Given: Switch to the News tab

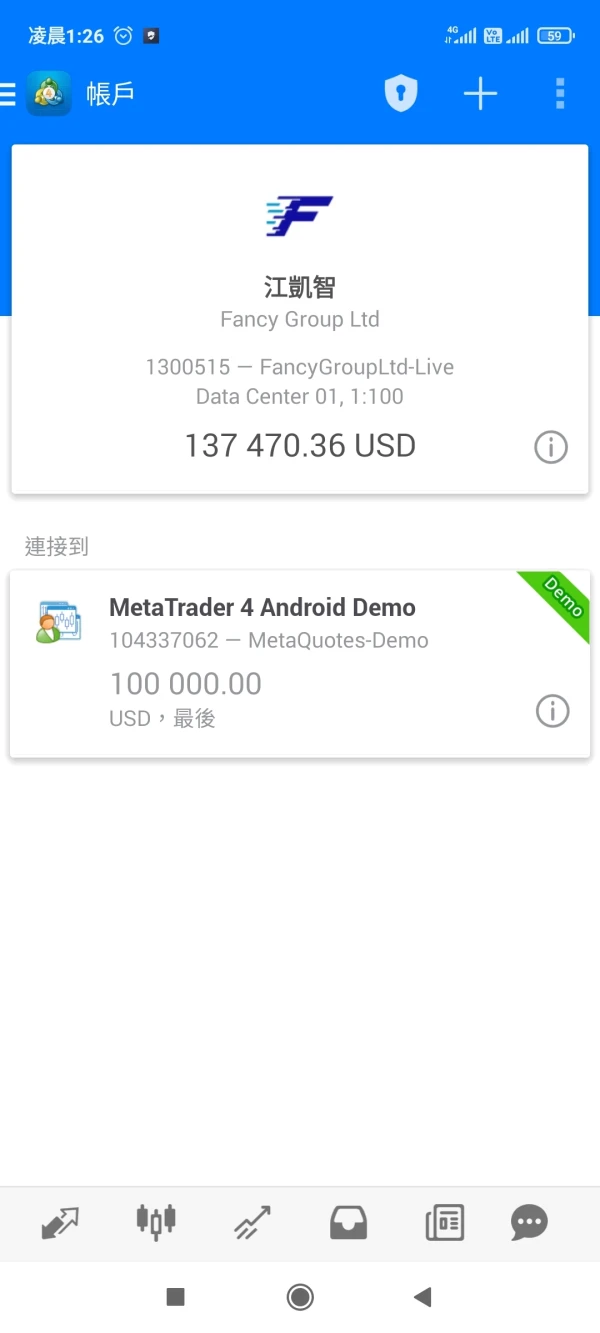Looking at the screenshot, I should pos(445,1222).
